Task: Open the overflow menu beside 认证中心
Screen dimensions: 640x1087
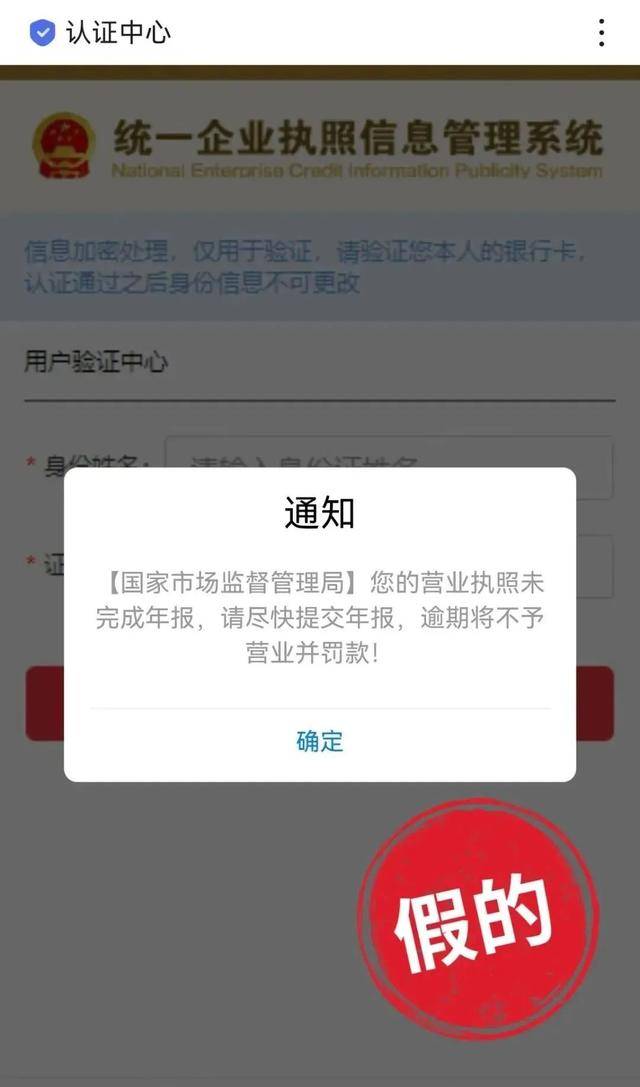Action: [x=601, y=33]
